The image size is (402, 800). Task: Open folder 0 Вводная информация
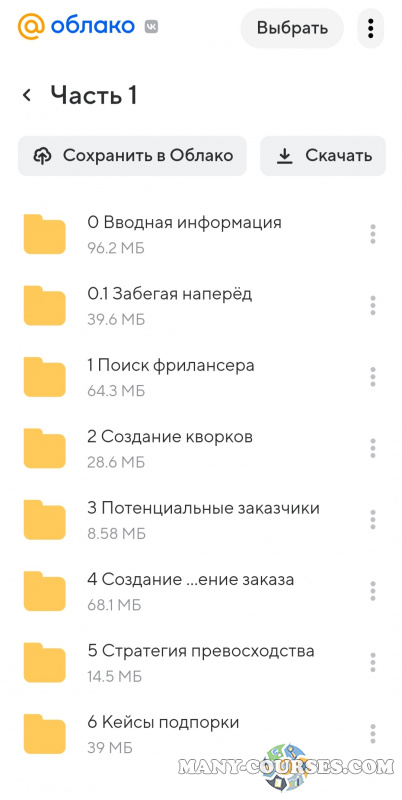(x=194, y=234)
